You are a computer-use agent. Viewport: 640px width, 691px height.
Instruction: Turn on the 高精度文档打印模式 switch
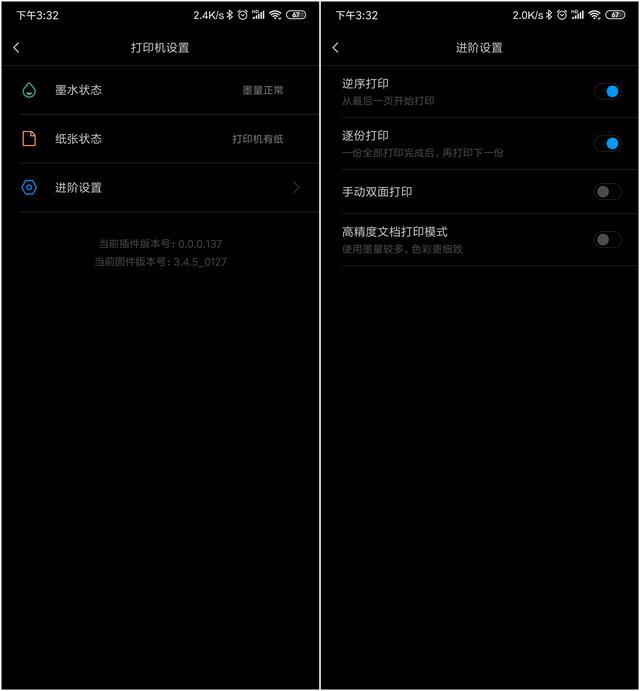pyautogui.click(x=607, y=239)
